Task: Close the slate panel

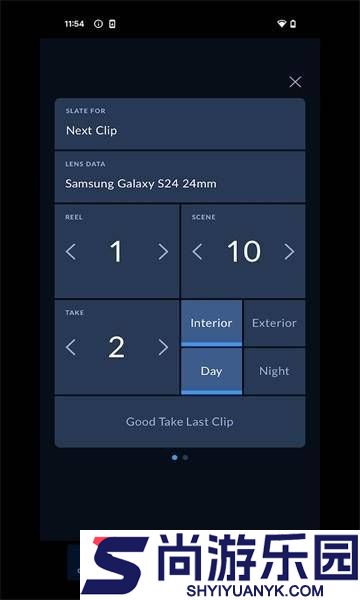Action: coord(295,82)
